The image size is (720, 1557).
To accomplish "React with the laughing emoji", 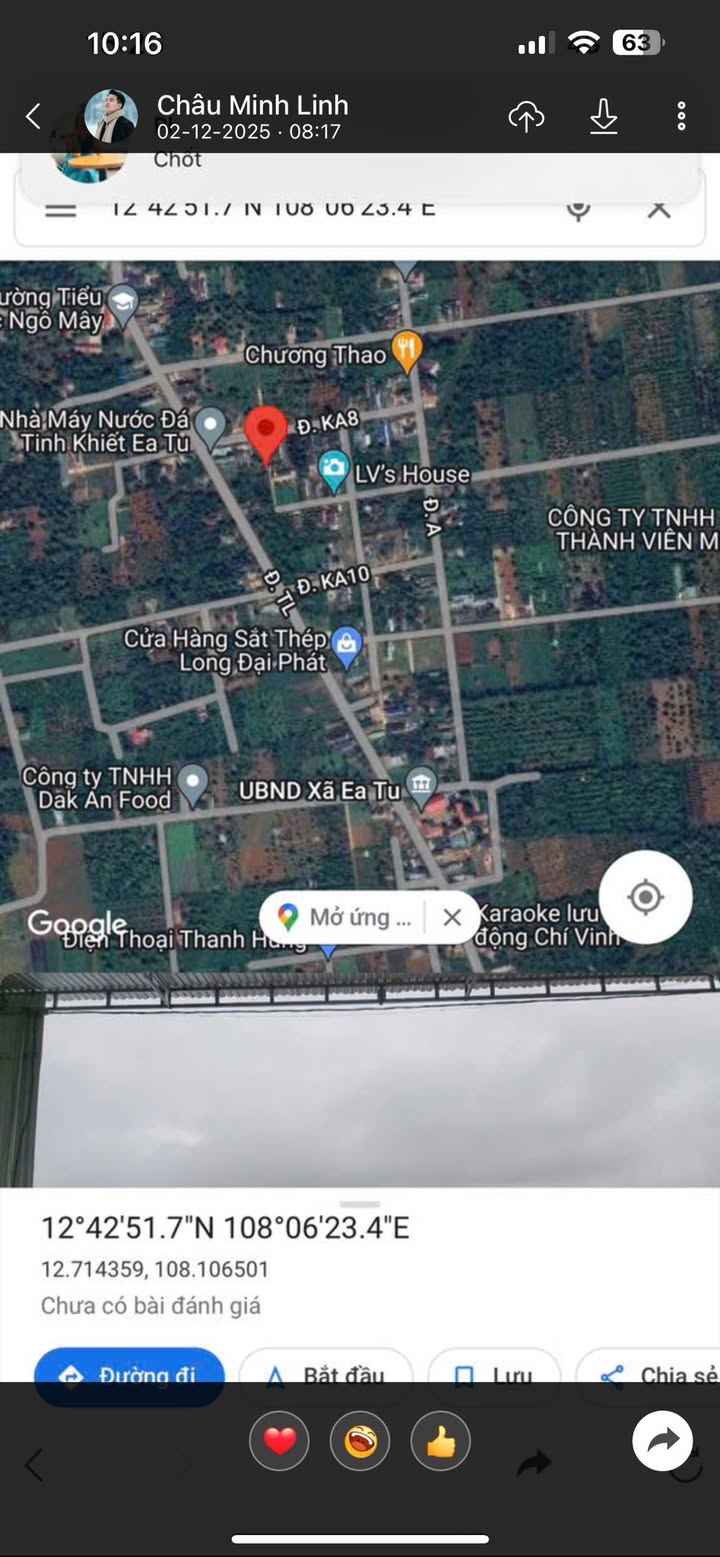I will click(x=360, y=1441).
